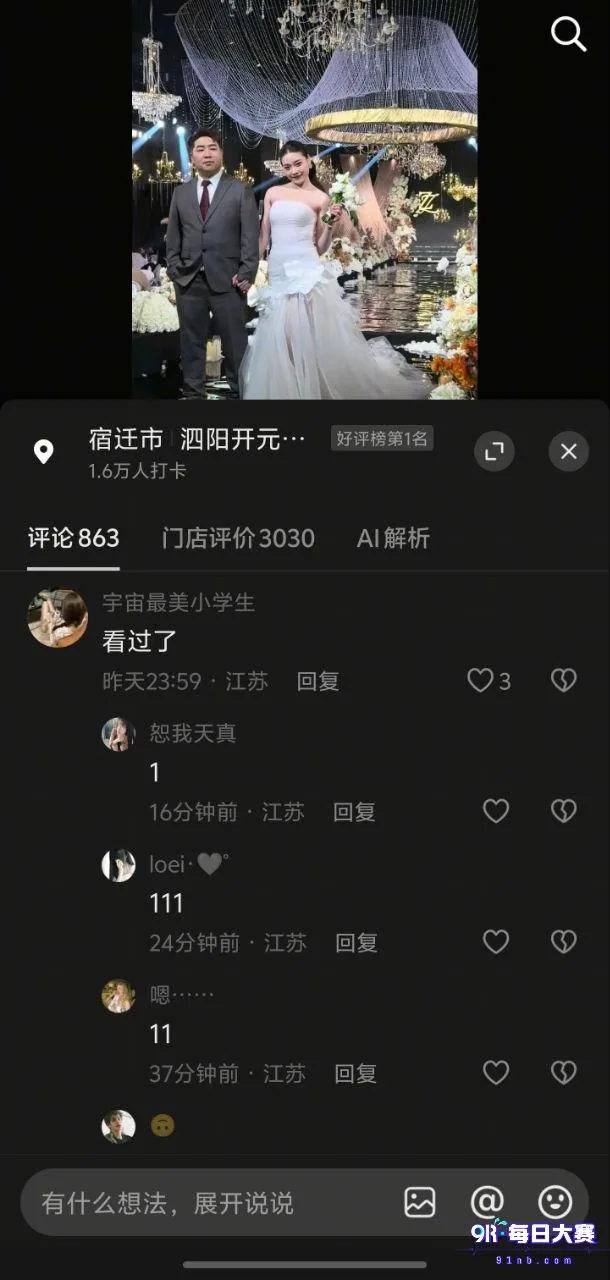Reply to 宇宙最美小学生's comment

(x=318, y=681)
